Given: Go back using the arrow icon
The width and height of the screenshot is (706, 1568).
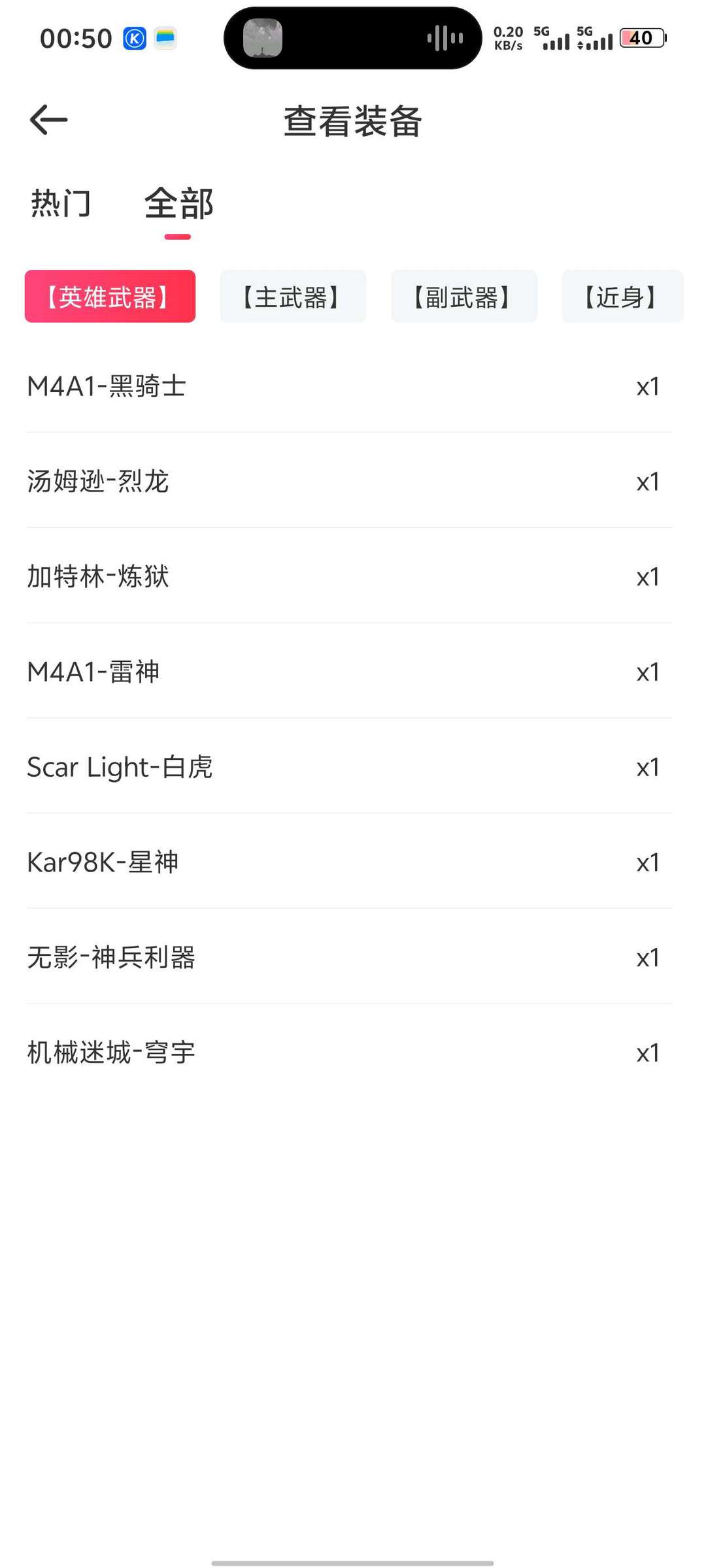Looking at the screenshot, I should click(49, 120).
